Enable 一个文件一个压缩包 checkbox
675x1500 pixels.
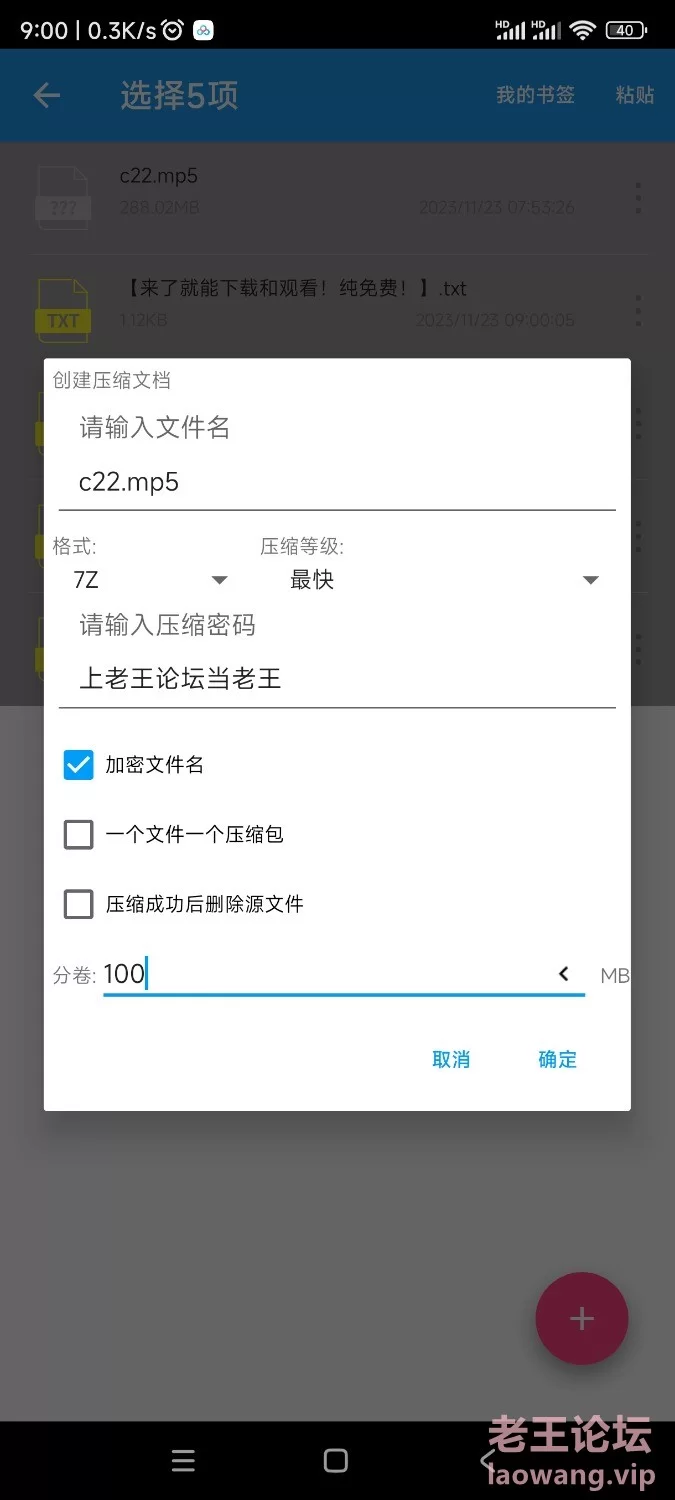(x=79, y=834)
